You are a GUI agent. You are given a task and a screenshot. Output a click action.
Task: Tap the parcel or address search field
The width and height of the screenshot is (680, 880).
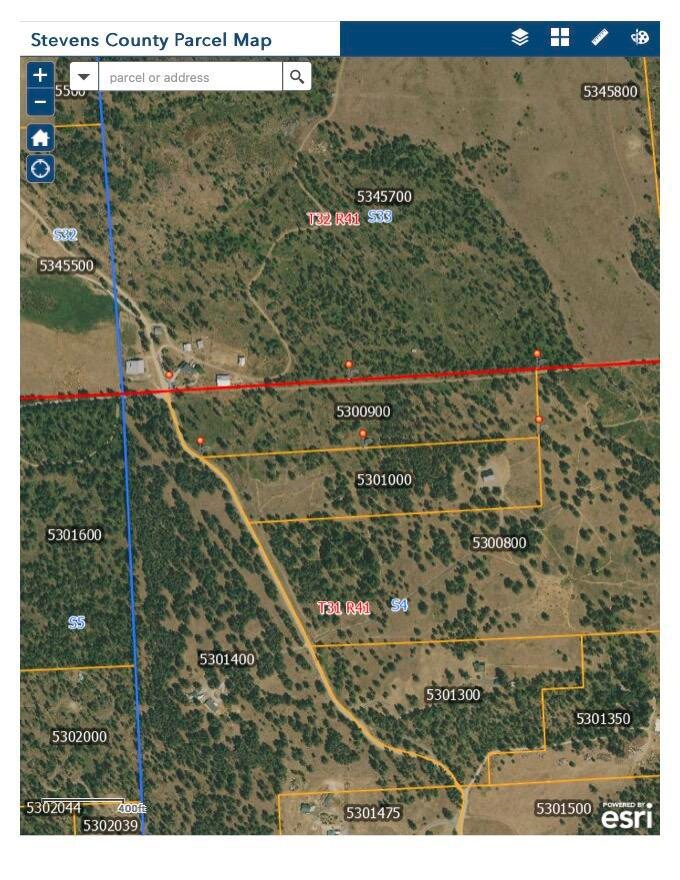pyautogui.click(x=190, y=77)
